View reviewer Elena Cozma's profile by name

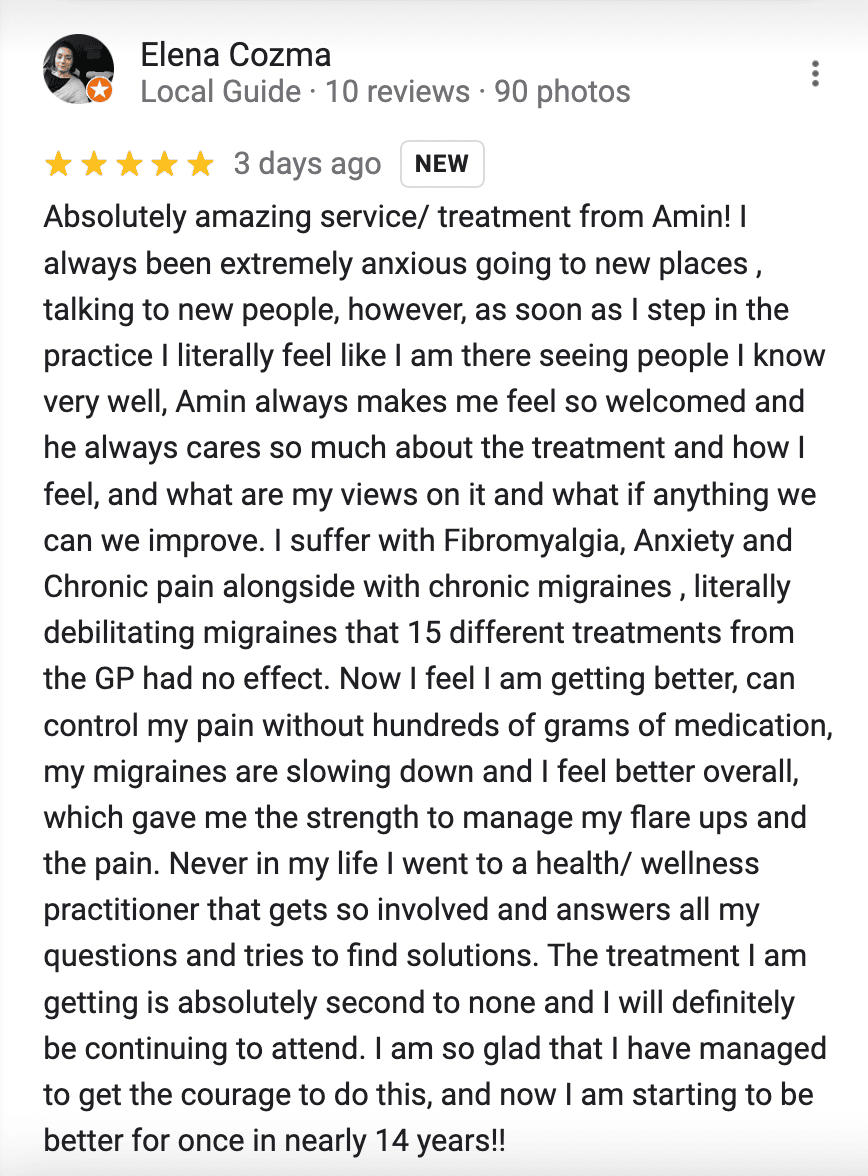236,54
